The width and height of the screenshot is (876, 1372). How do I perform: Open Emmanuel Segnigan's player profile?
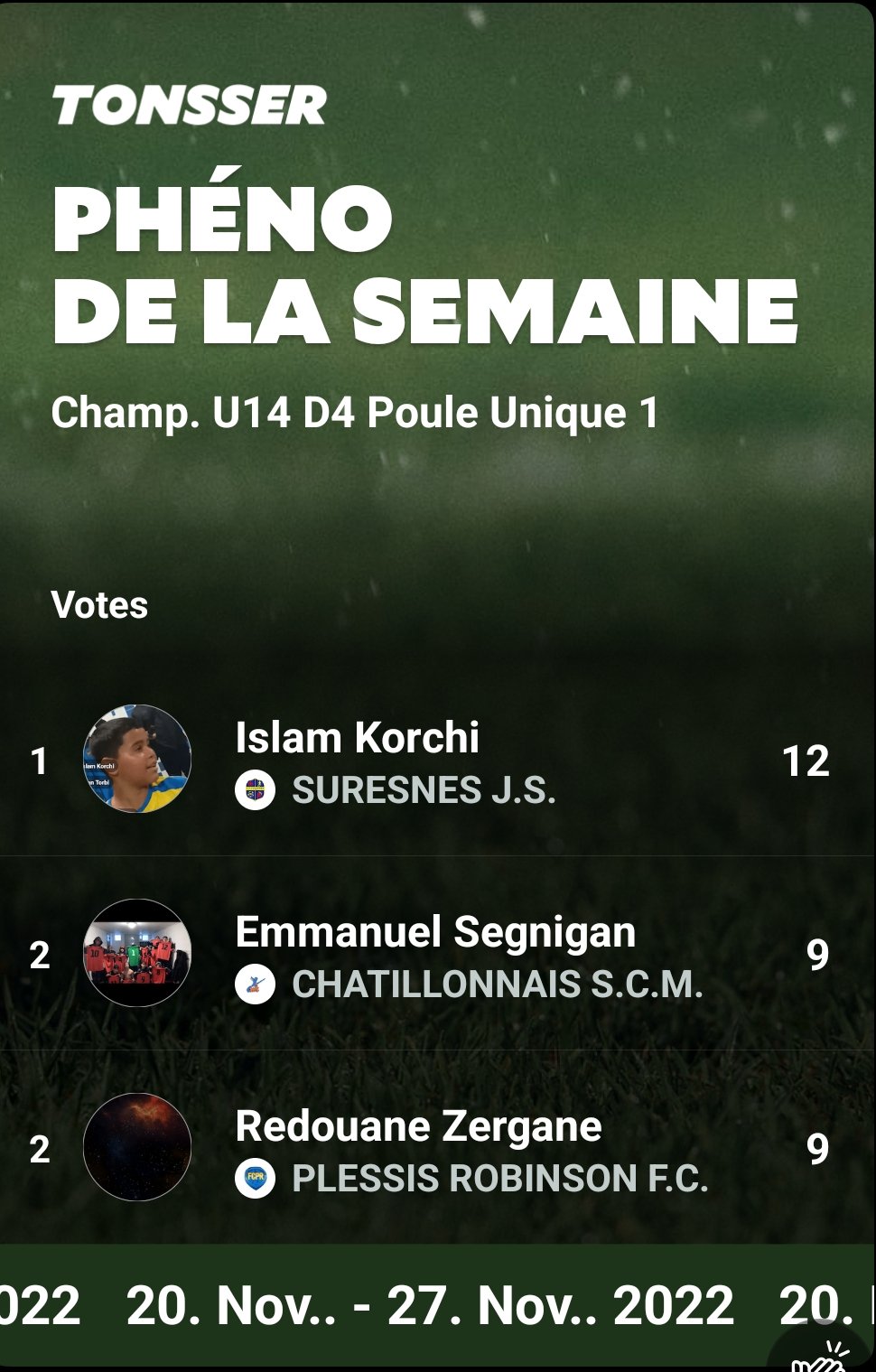click(434, 933)
